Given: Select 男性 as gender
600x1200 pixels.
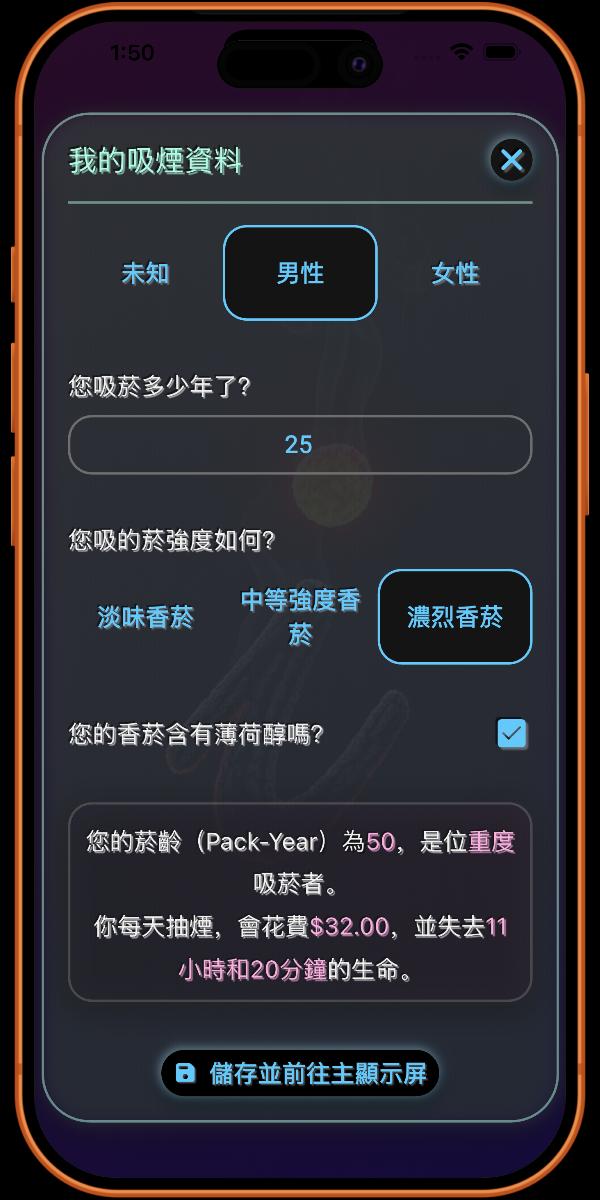Looking at the screenshot, I should click(300, 273).
